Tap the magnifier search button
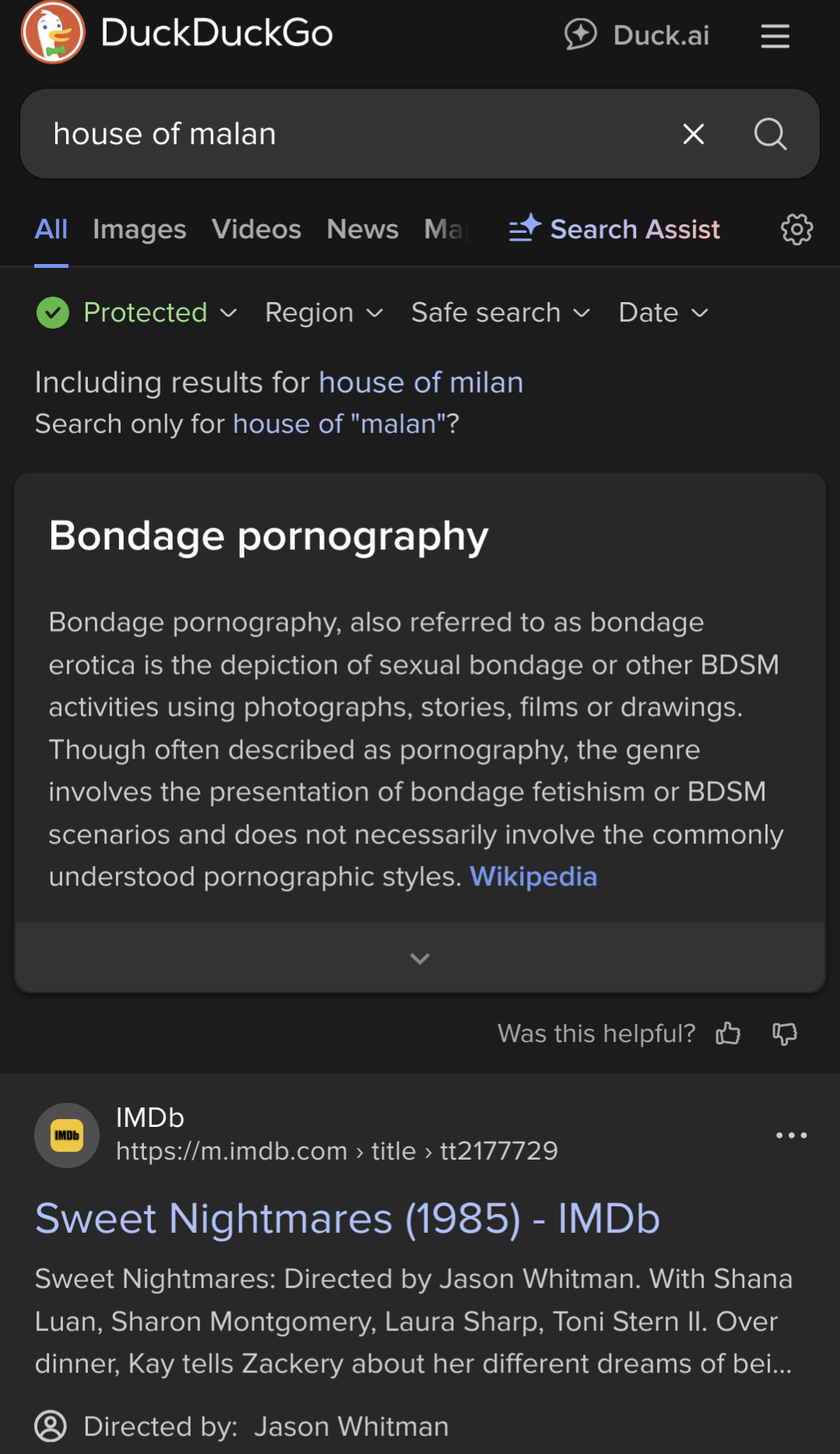The height and width of the screenshot is (1454, 840). pyautogui.click(x=770, y=134)
